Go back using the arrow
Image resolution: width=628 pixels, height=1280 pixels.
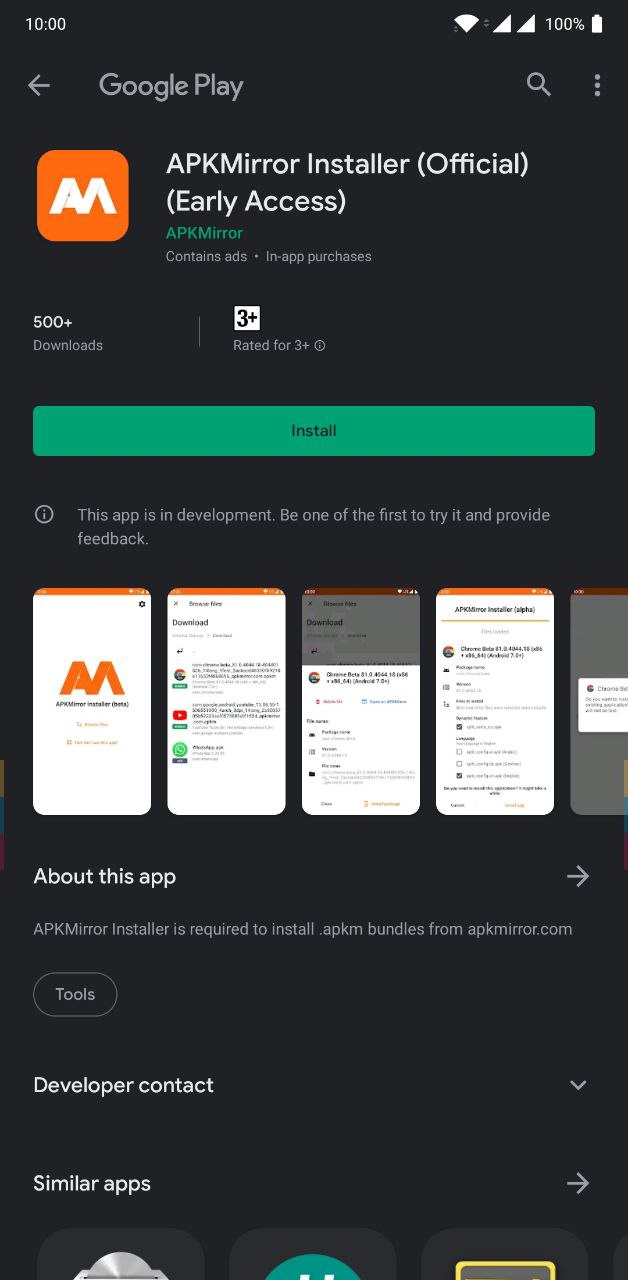tap(39, 86)
